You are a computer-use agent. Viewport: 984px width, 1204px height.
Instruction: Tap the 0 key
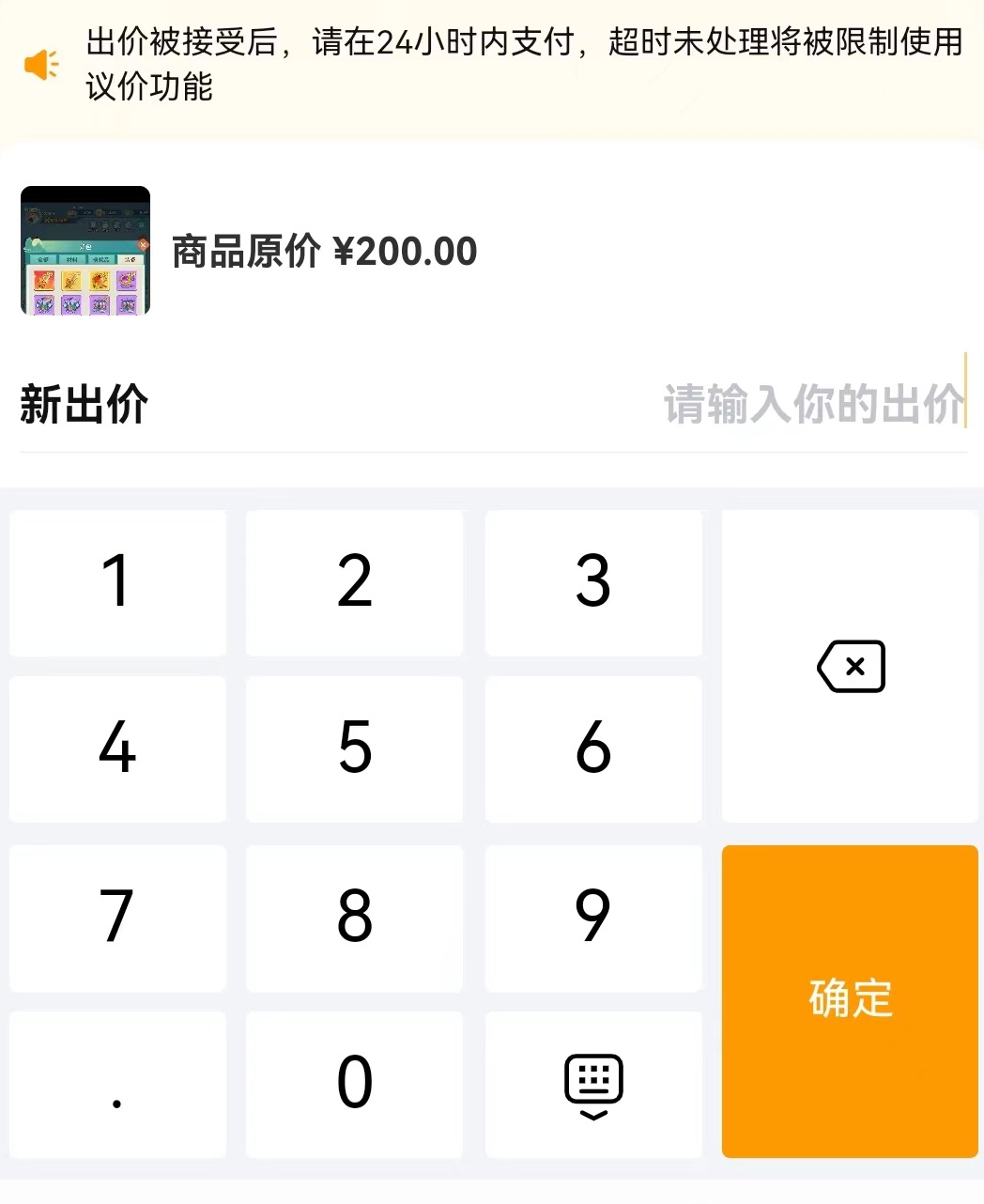tap(354, 1083)
